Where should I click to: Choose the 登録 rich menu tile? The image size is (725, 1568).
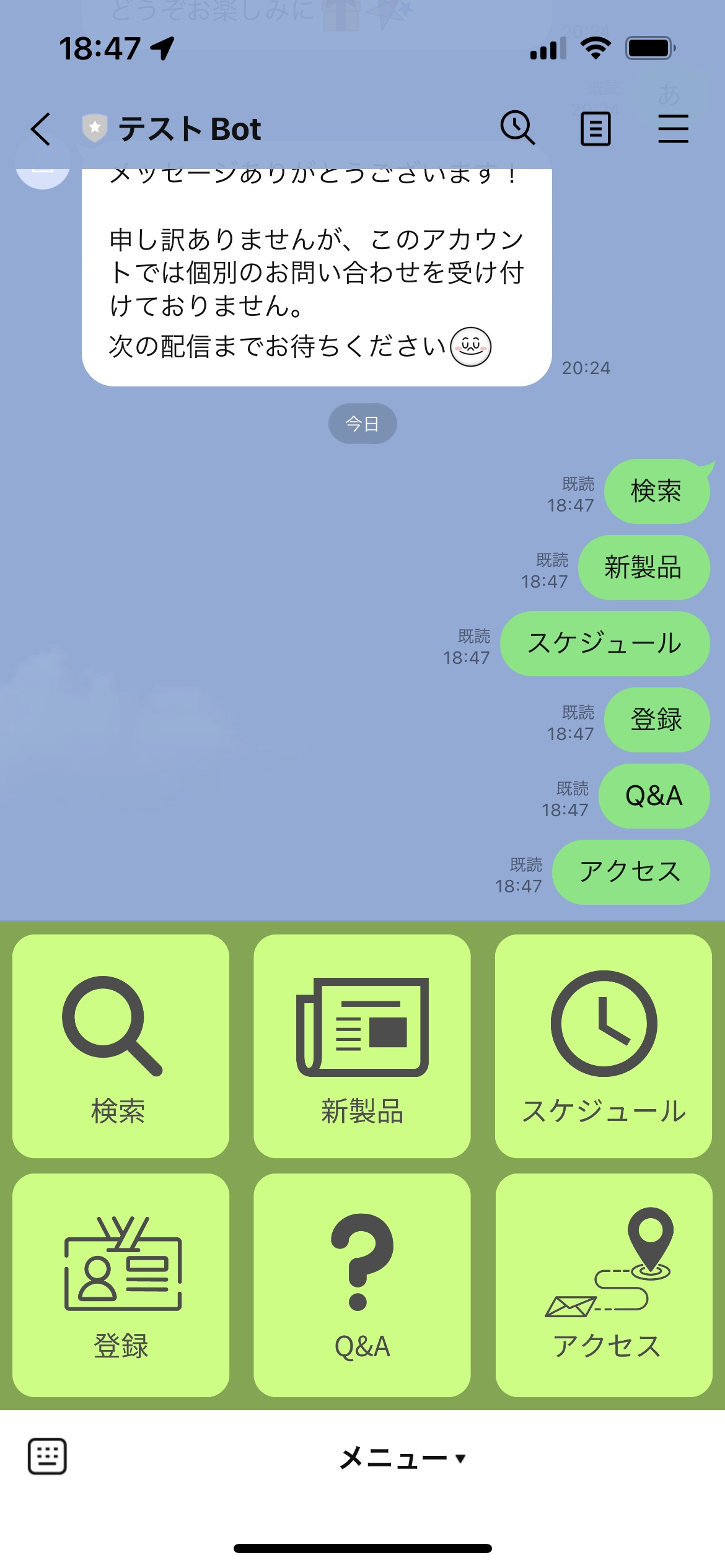click(121, 1285)
